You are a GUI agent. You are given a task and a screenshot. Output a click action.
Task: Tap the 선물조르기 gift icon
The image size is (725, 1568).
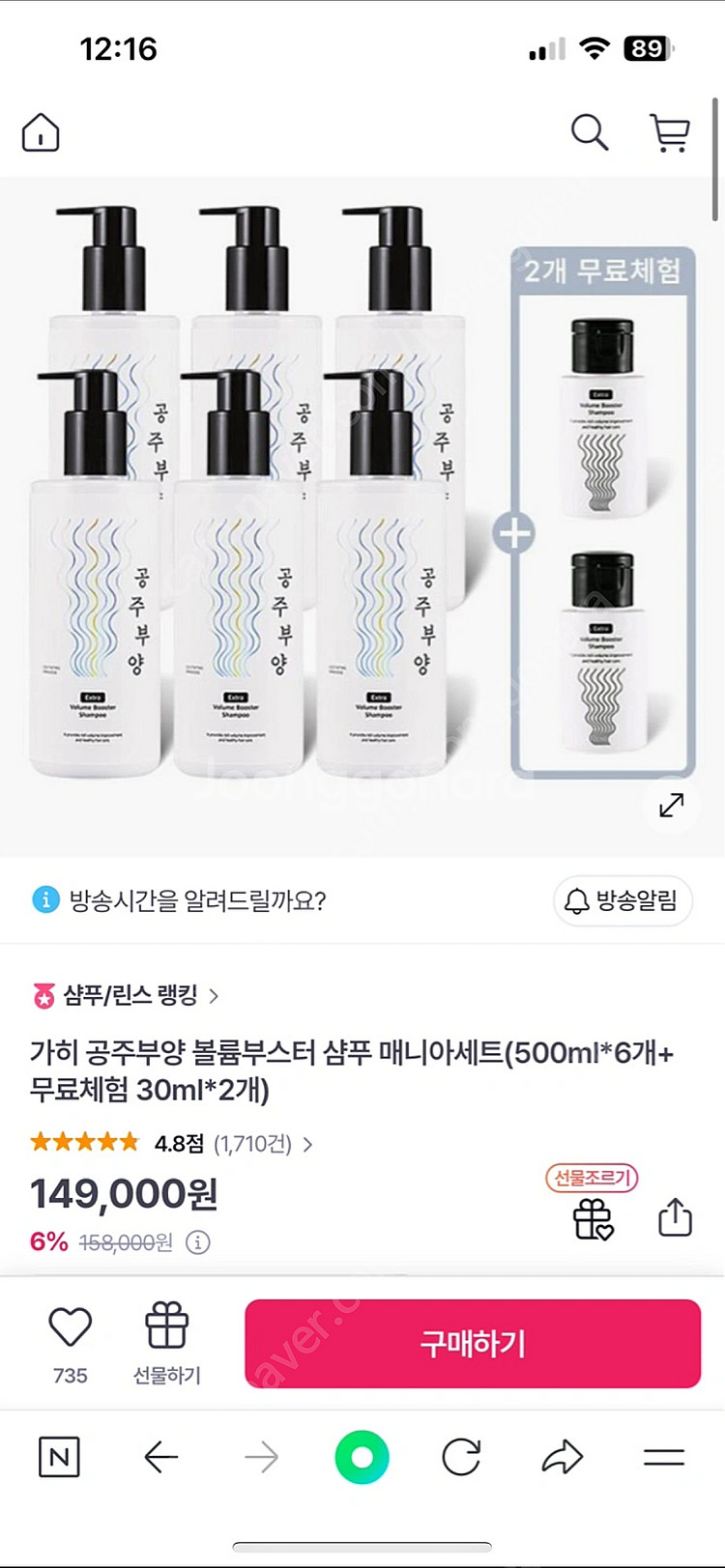coord(593,1217)
